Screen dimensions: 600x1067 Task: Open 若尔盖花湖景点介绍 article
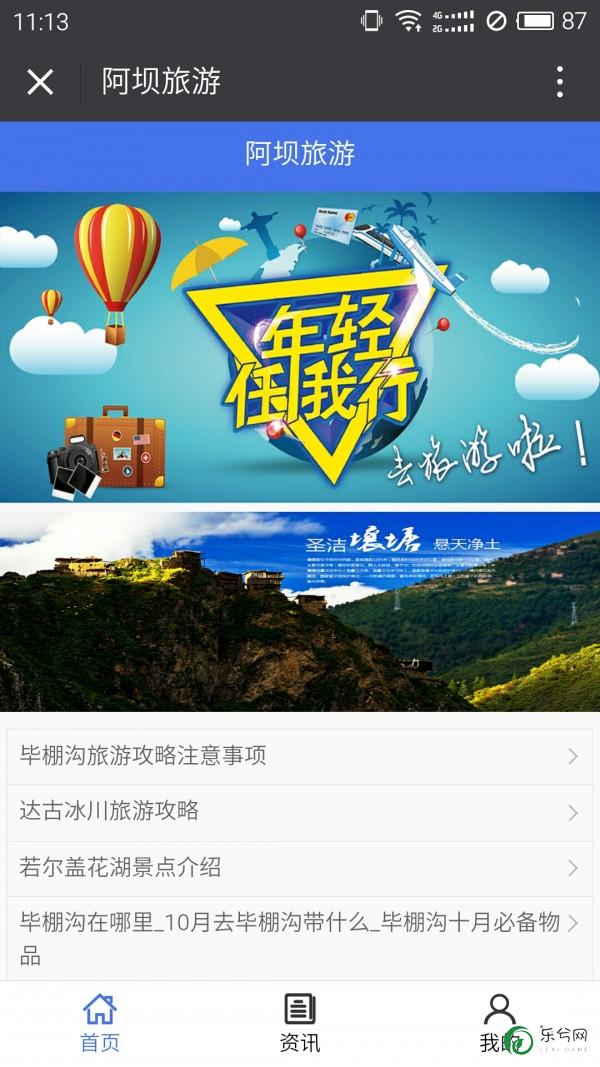(x=299, y=867)
